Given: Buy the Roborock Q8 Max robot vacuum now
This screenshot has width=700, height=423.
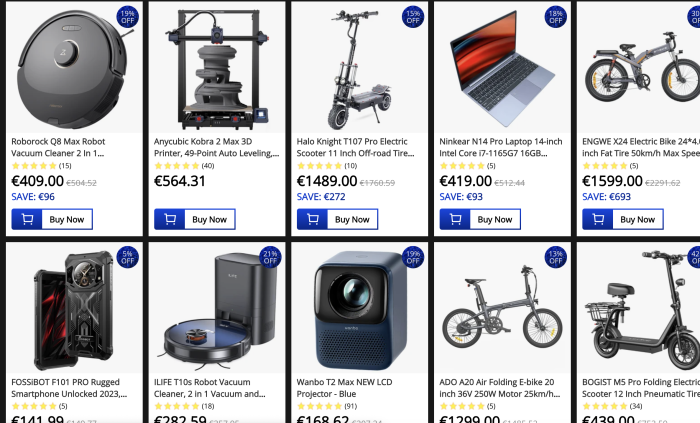Looking at the screenshot, I should pyautogui.click(x=53, y=219).
